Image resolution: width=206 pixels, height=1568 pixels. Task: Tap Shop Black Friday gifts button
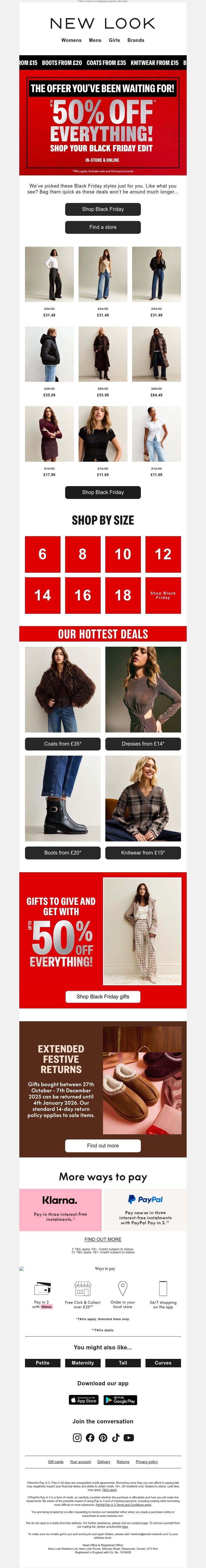tap(103, 996)
